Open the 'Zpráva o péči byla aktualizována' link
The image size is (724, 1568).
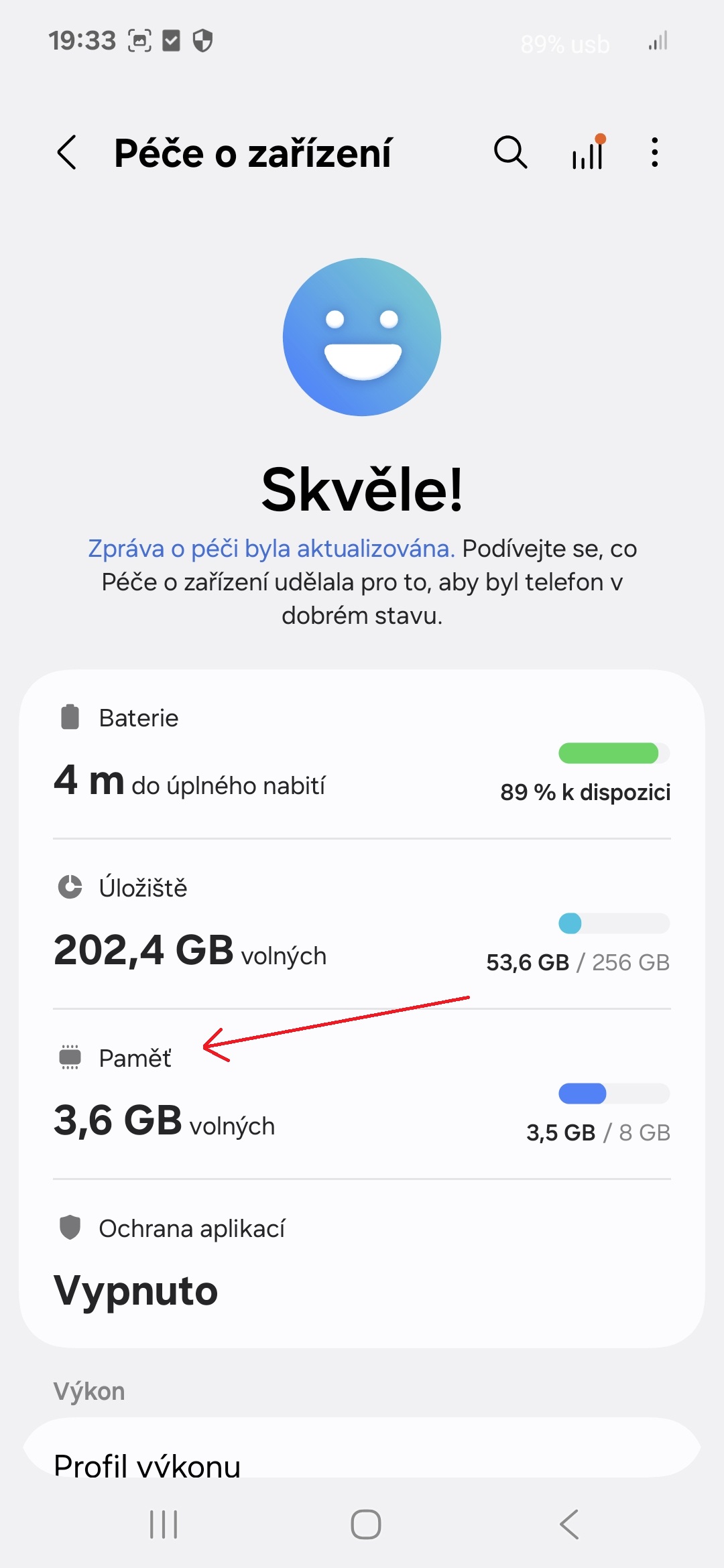271,549
